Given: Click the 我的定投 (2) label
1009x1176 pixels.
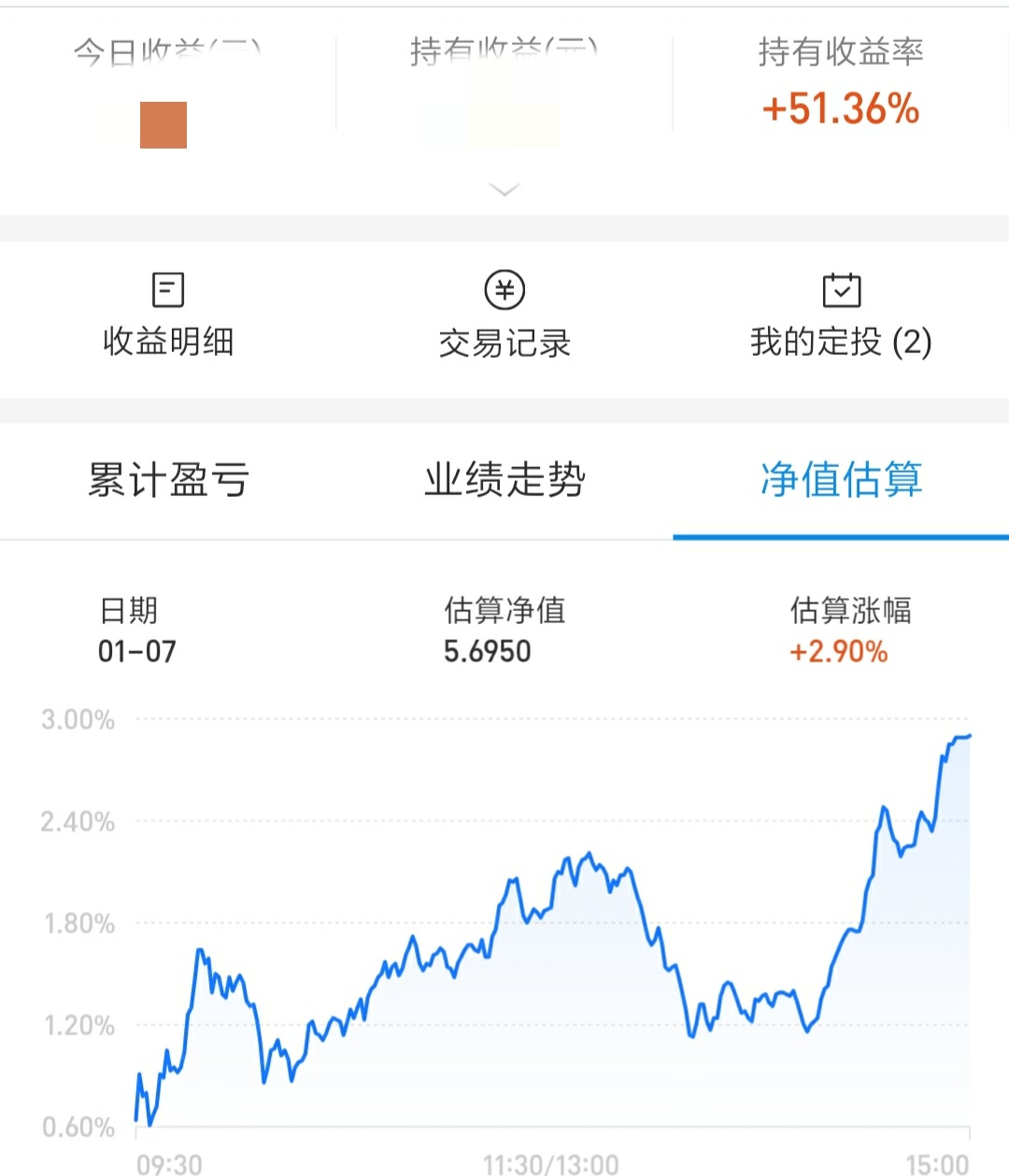Looking at the screenshot, I should click(842, 343).
